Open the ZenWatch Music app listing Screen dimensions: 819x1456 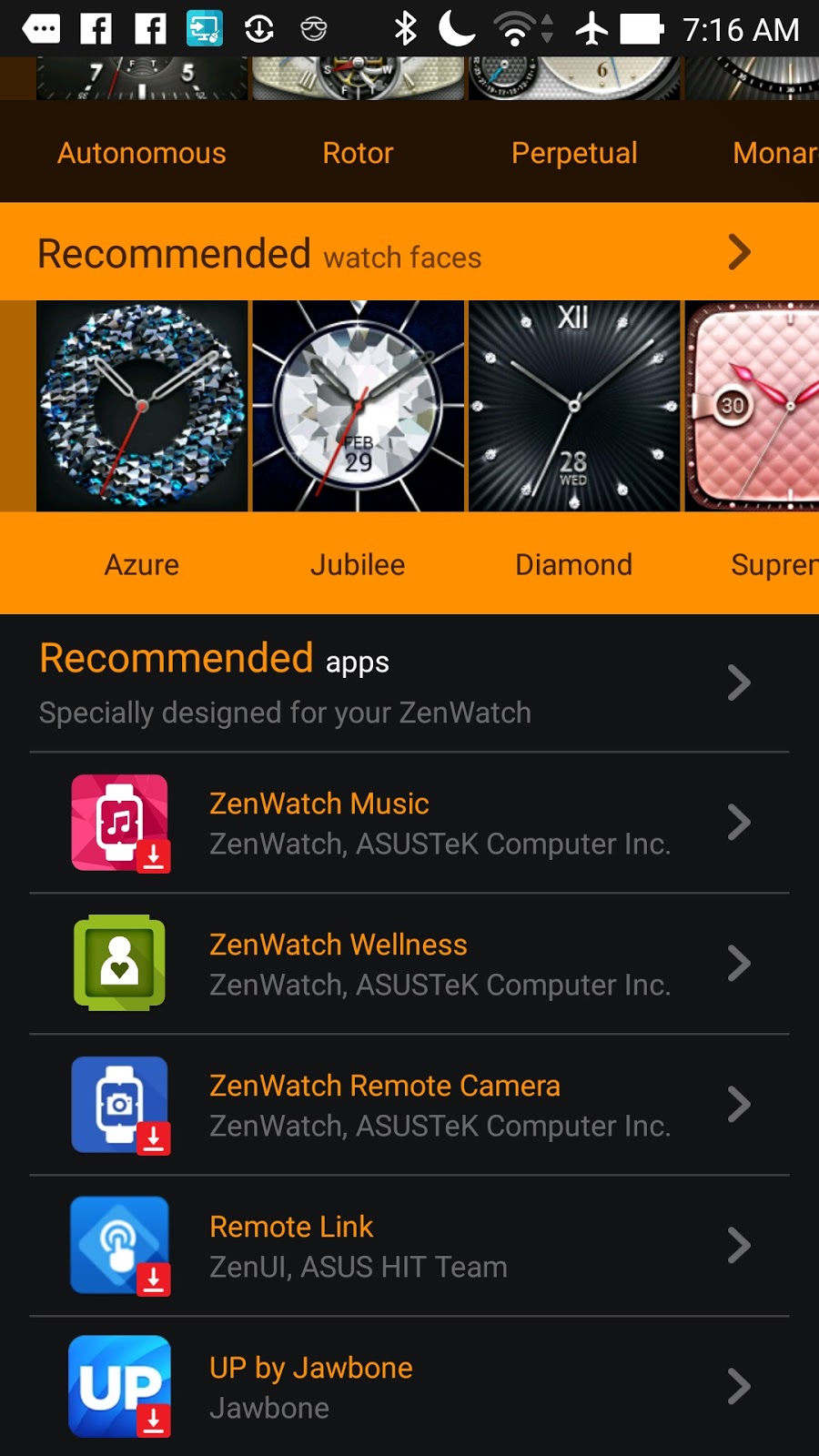(x=409, y=823)
